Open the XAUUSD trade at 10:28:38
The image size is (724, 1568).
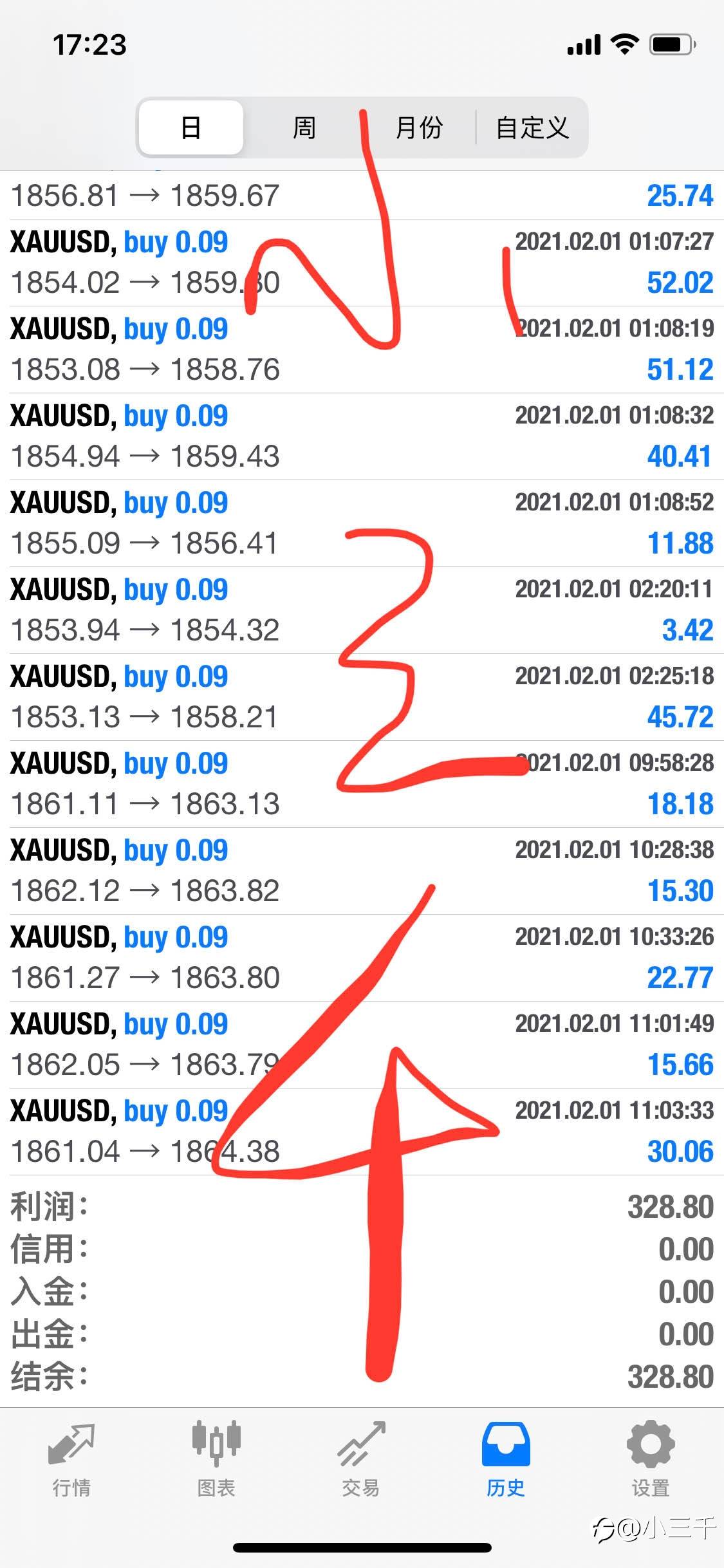click(x=362, y=871)
